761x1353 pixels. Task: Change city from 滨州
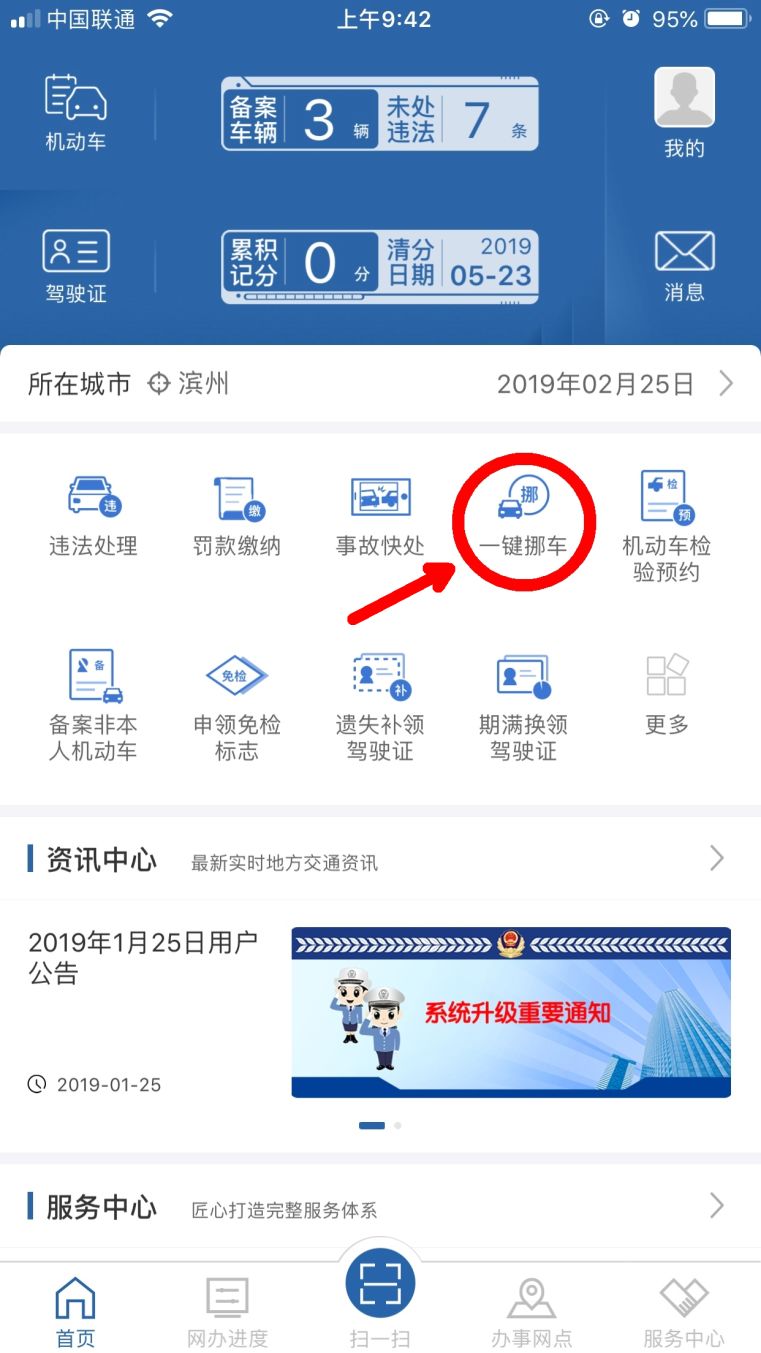coord(188,384)
